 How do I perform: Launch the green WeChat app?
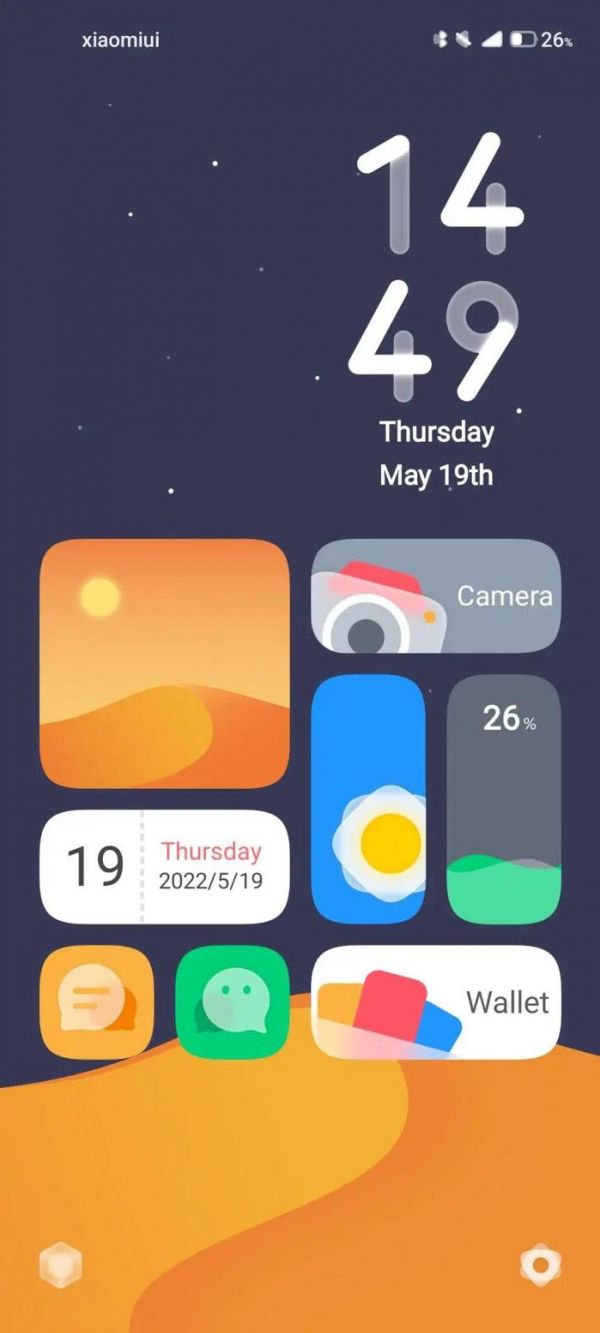tap(232, 1002)
